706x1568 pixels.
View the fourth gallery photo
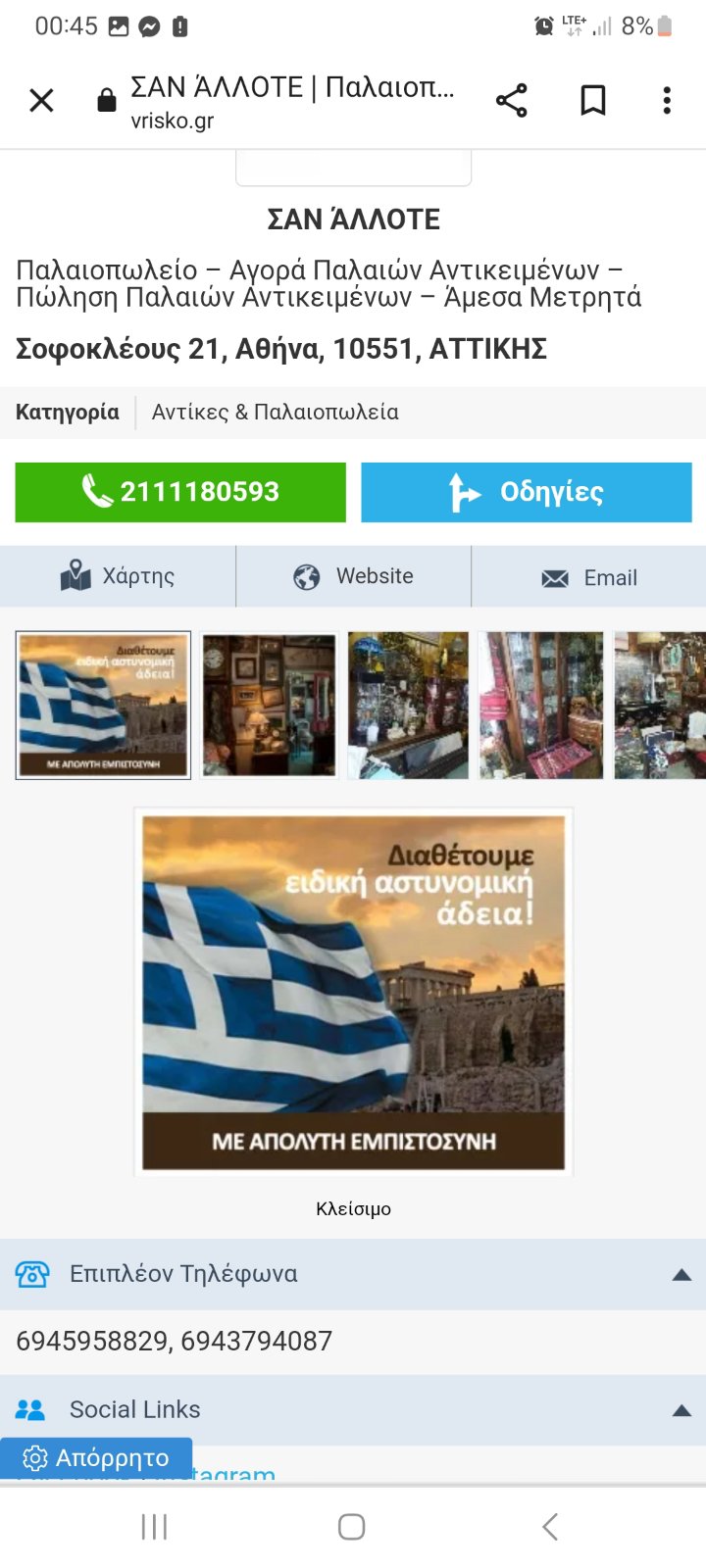click(x=541, y=706)
